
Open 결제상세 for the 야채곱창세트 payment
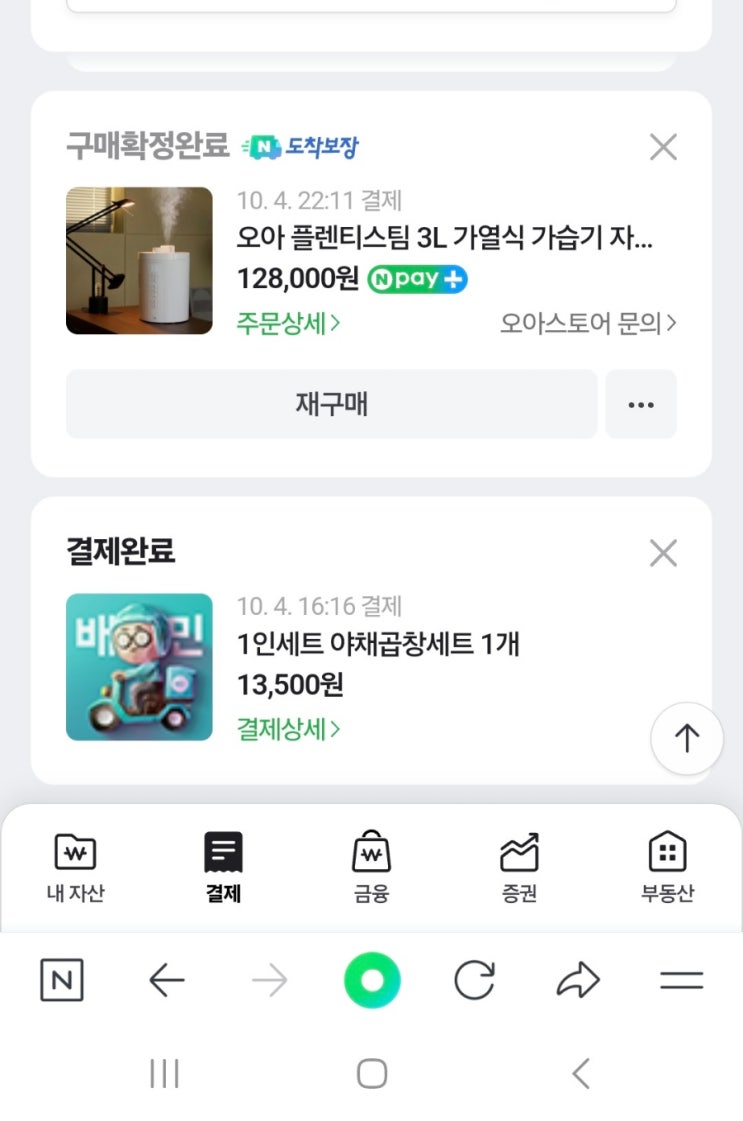coord(289,729)
